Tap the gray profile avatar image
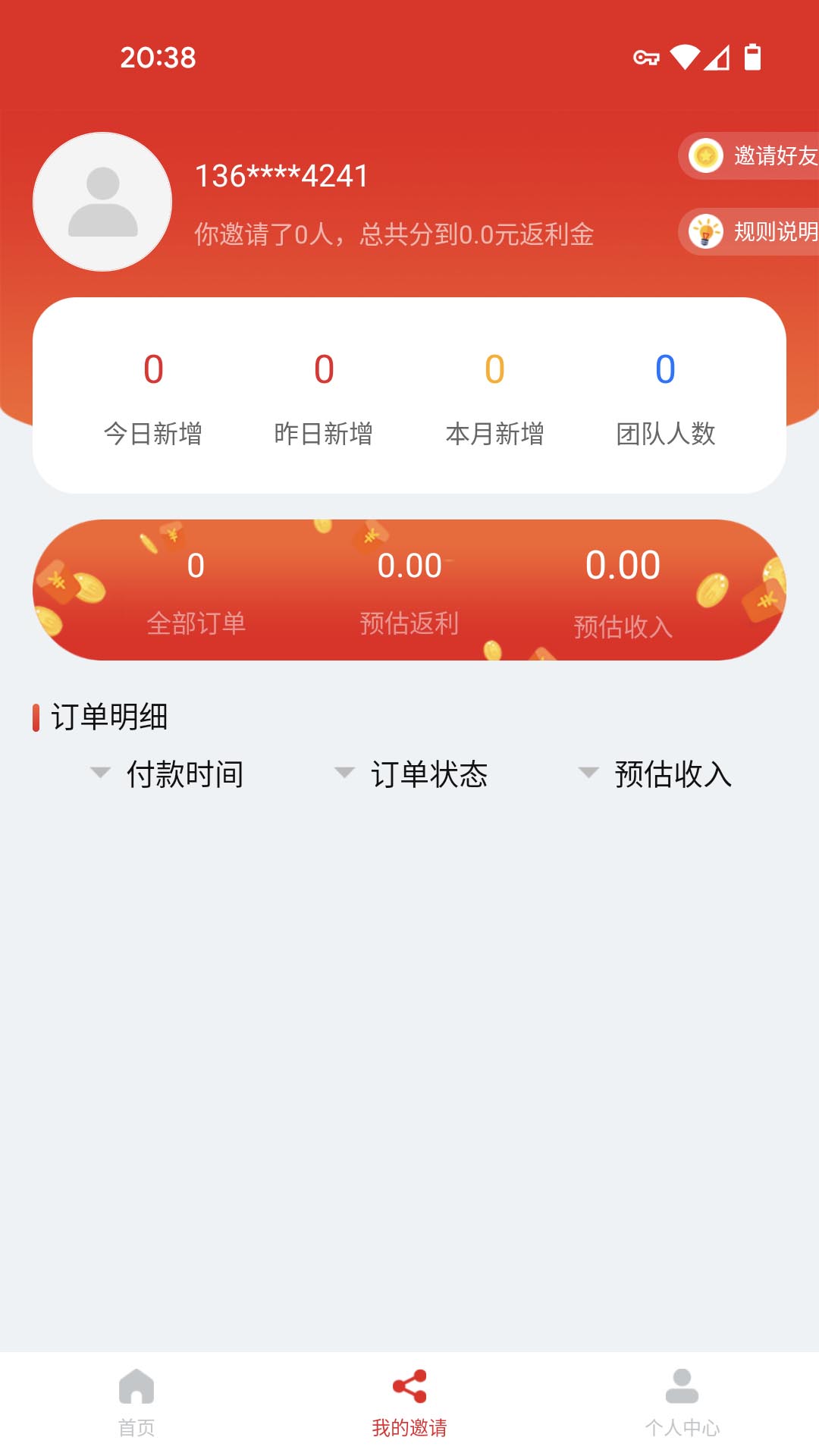The width and height of the screenshot is (819, 1456). [102, 202]
